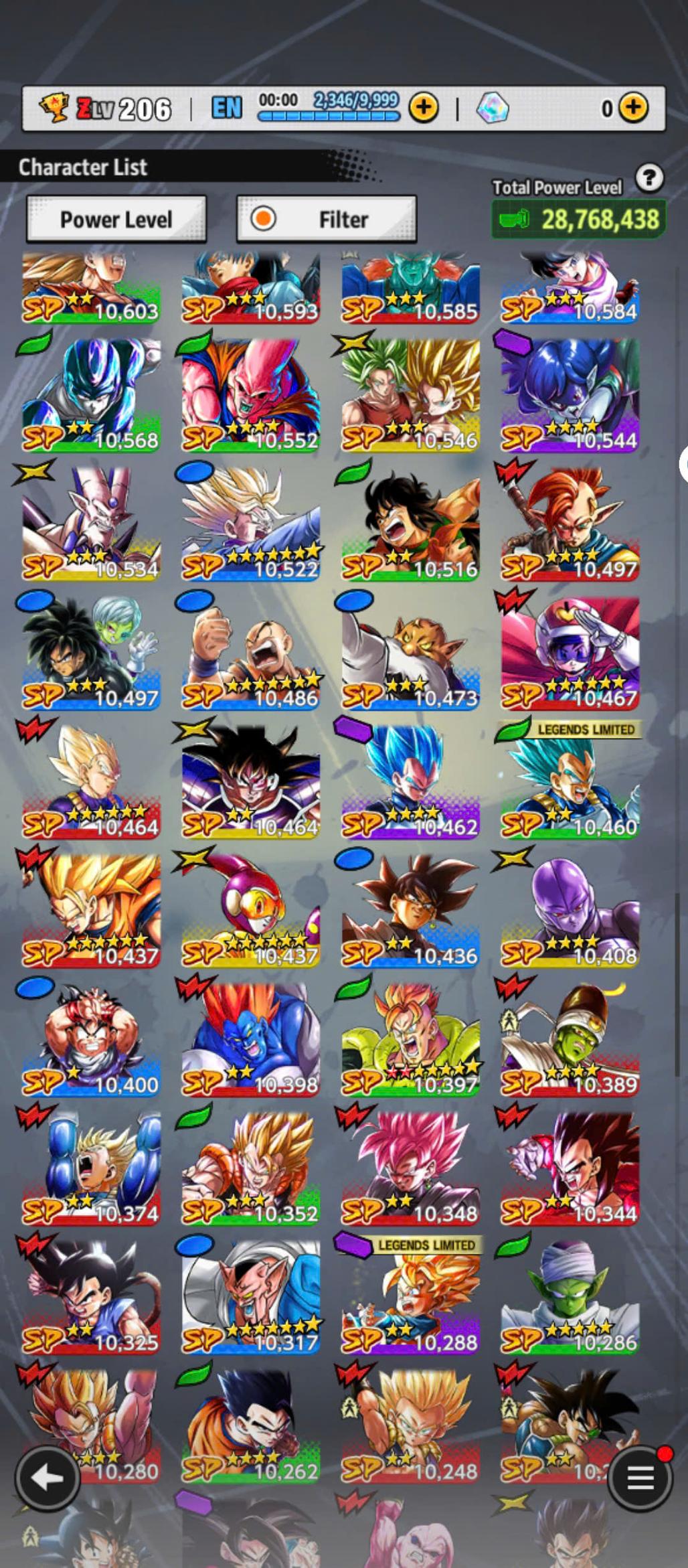Add energy with the plus button
The width and height of the screenshot is (688, 1568).
[x=424, y=107]
